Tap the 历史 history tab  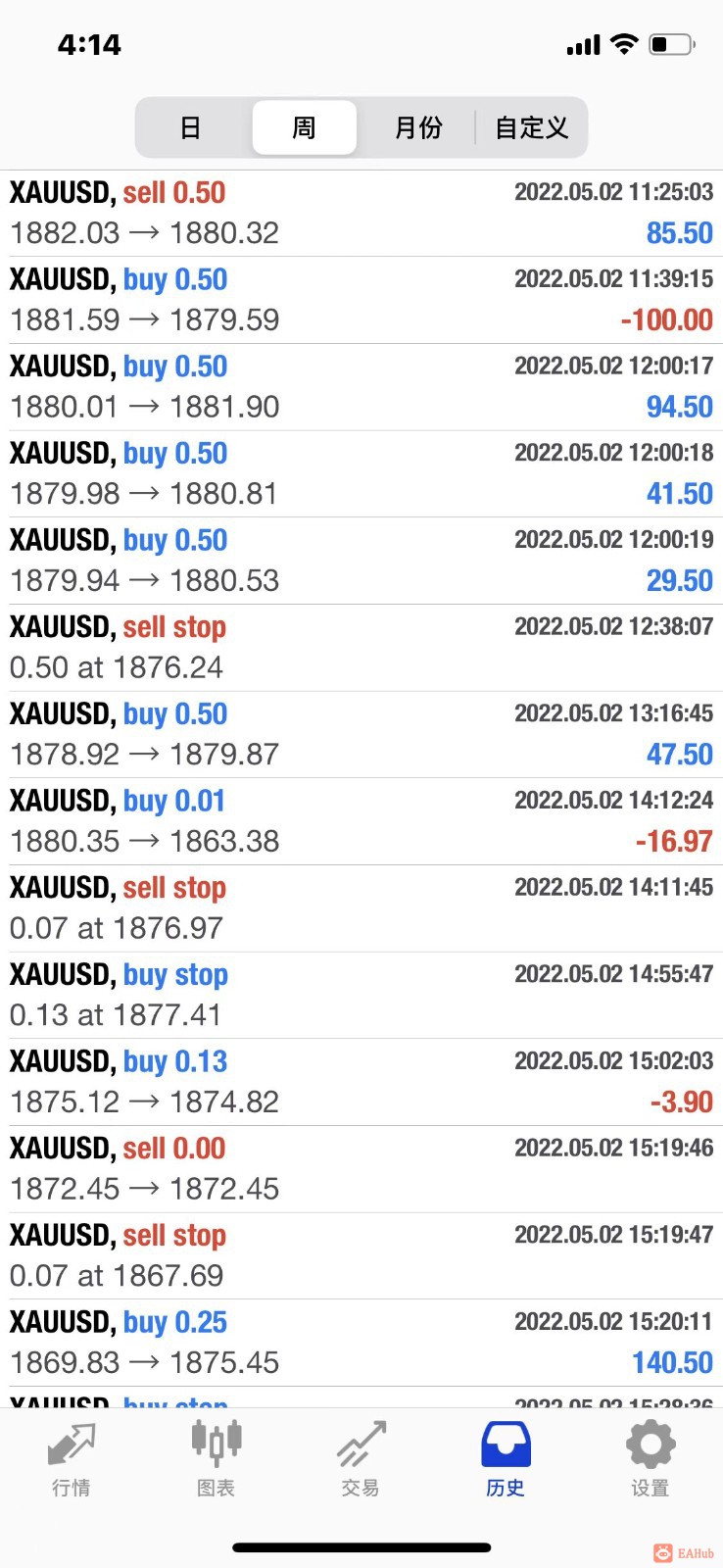coord(506,1460)
